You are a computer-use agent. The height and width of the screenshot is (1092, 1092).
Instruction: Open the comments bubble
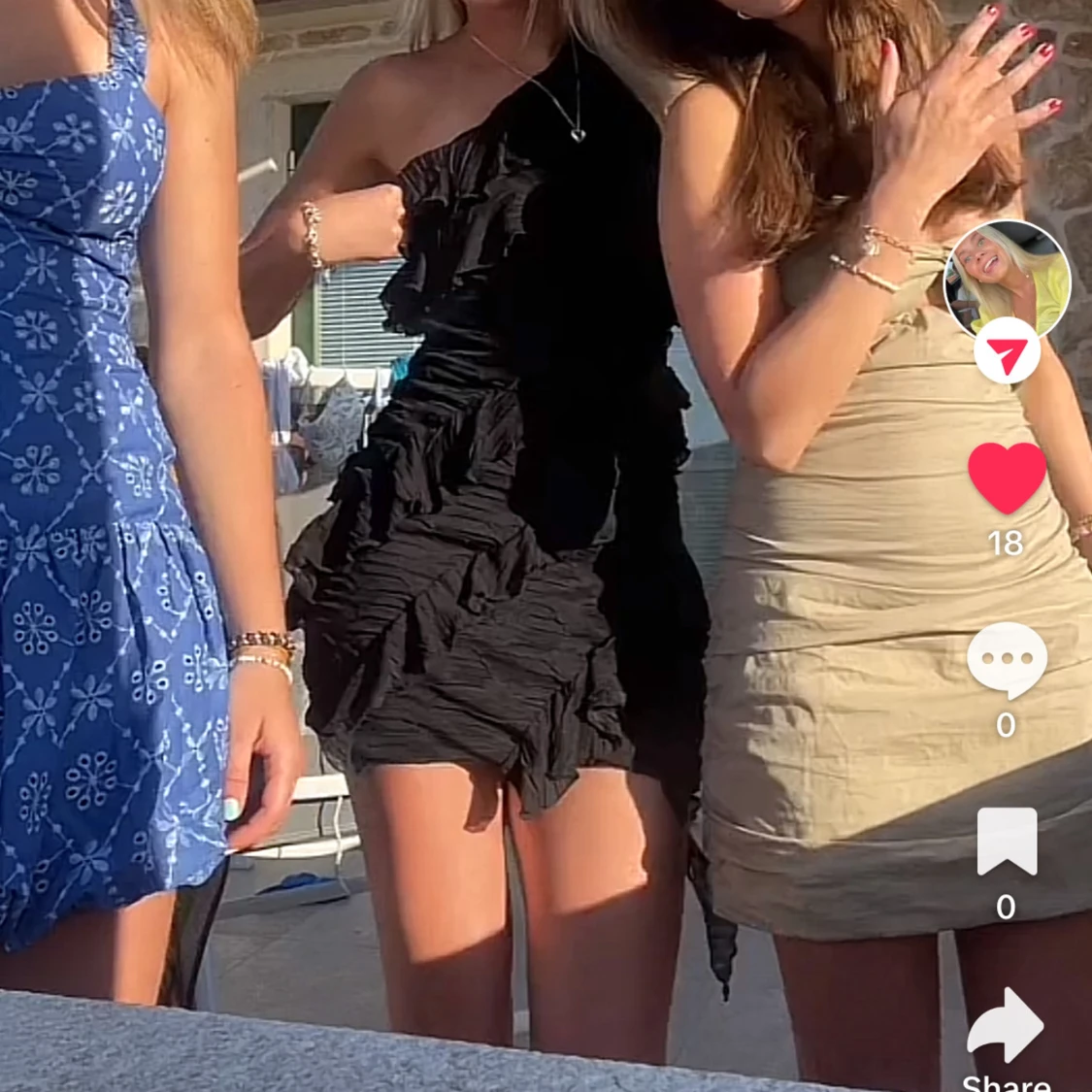click(x=1007, y=659)
